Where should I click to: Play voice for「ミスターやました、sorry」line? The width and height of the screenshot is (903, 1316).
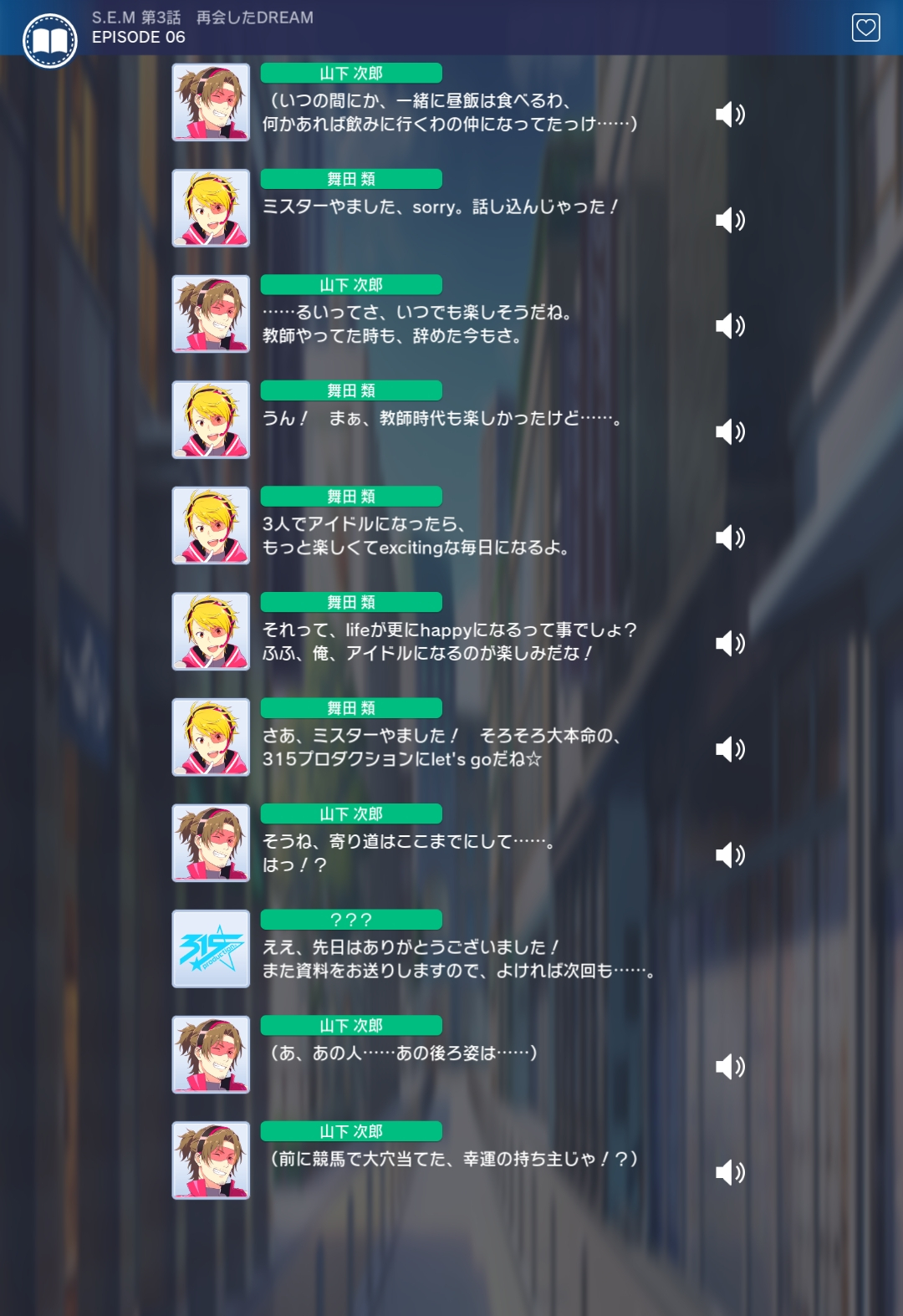(x=729, y=220)
